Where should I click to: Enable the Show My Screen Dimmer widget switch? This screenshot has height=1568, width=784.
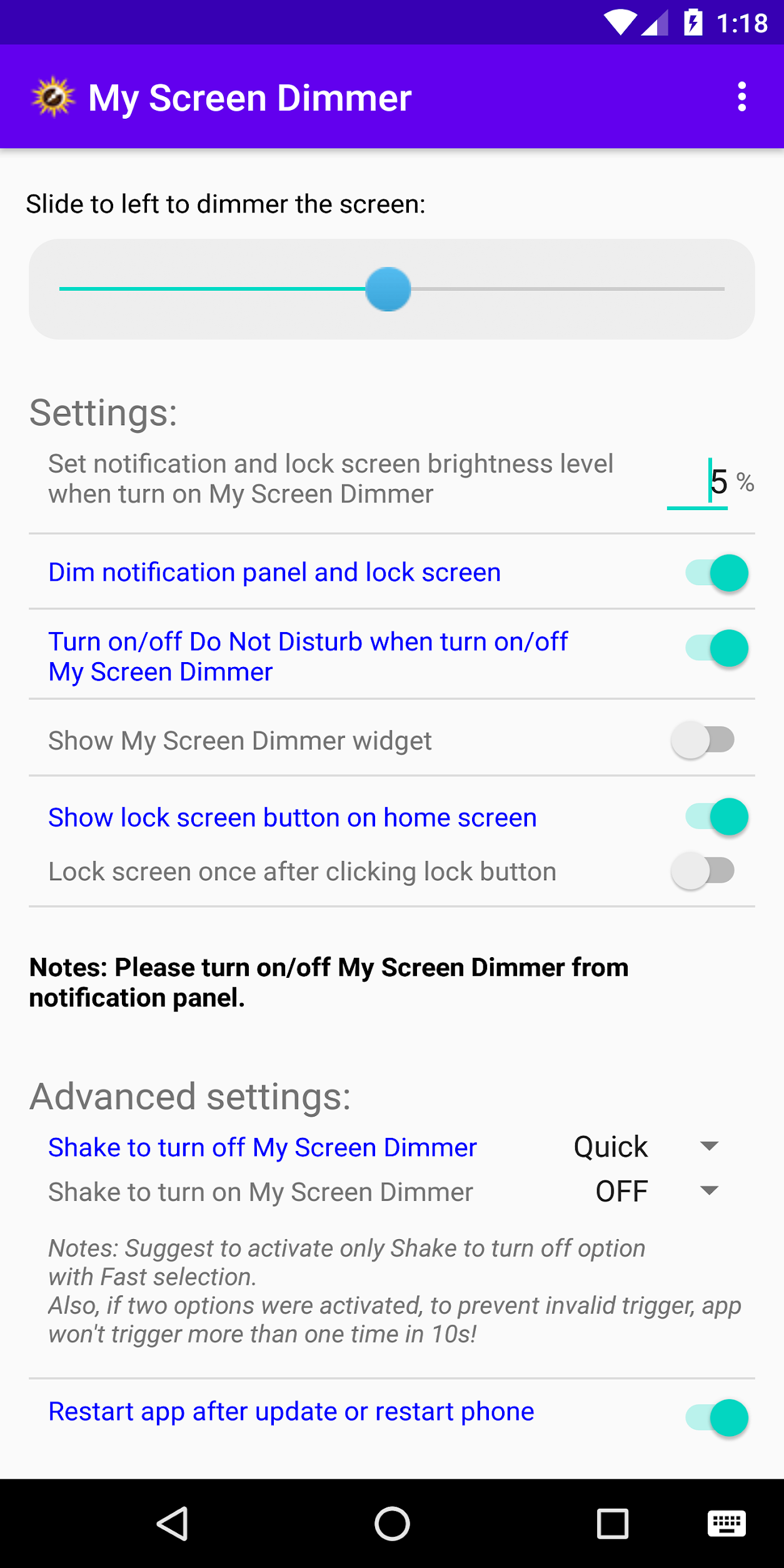(x=703, y=740)
